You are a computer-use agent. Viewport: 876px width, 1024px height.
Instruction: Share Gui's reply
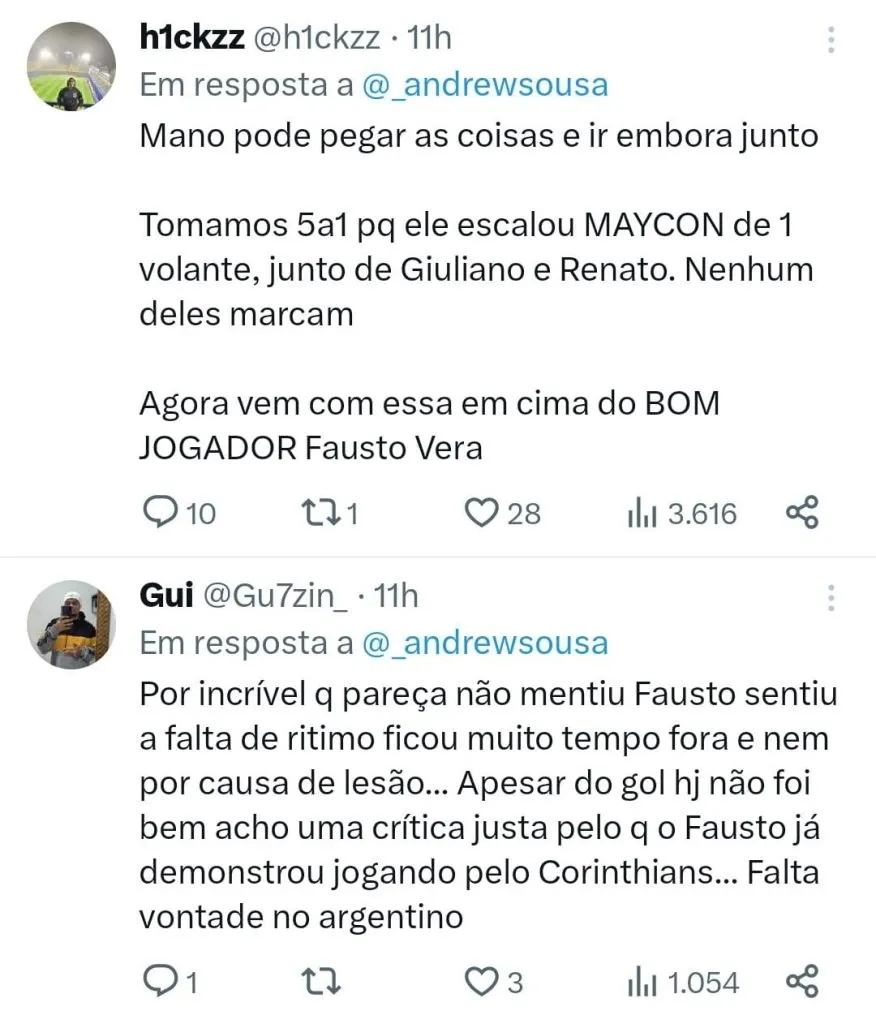tap(802, 982)
